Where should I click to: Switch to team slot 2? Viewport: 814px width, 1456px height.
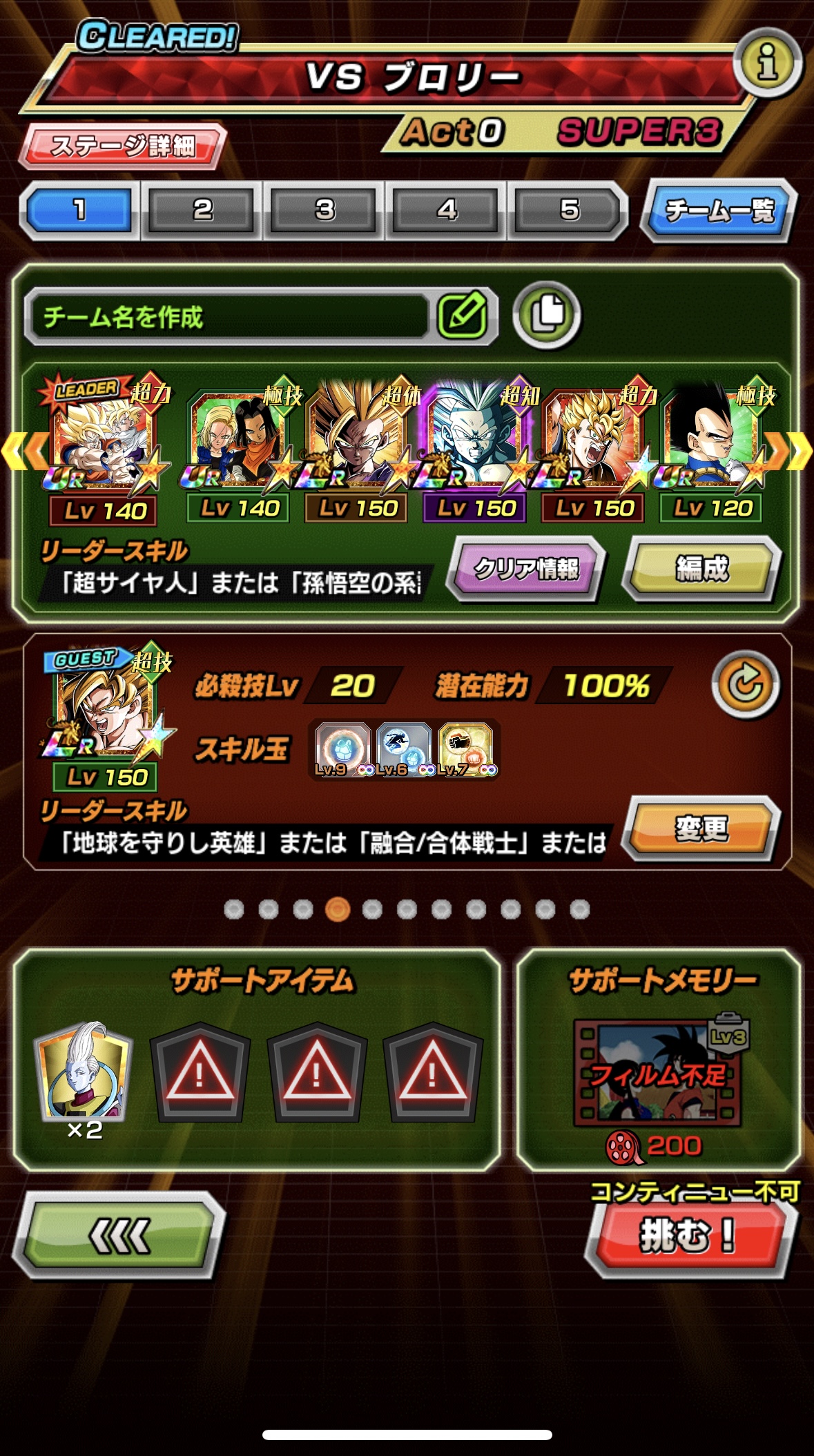202,210
